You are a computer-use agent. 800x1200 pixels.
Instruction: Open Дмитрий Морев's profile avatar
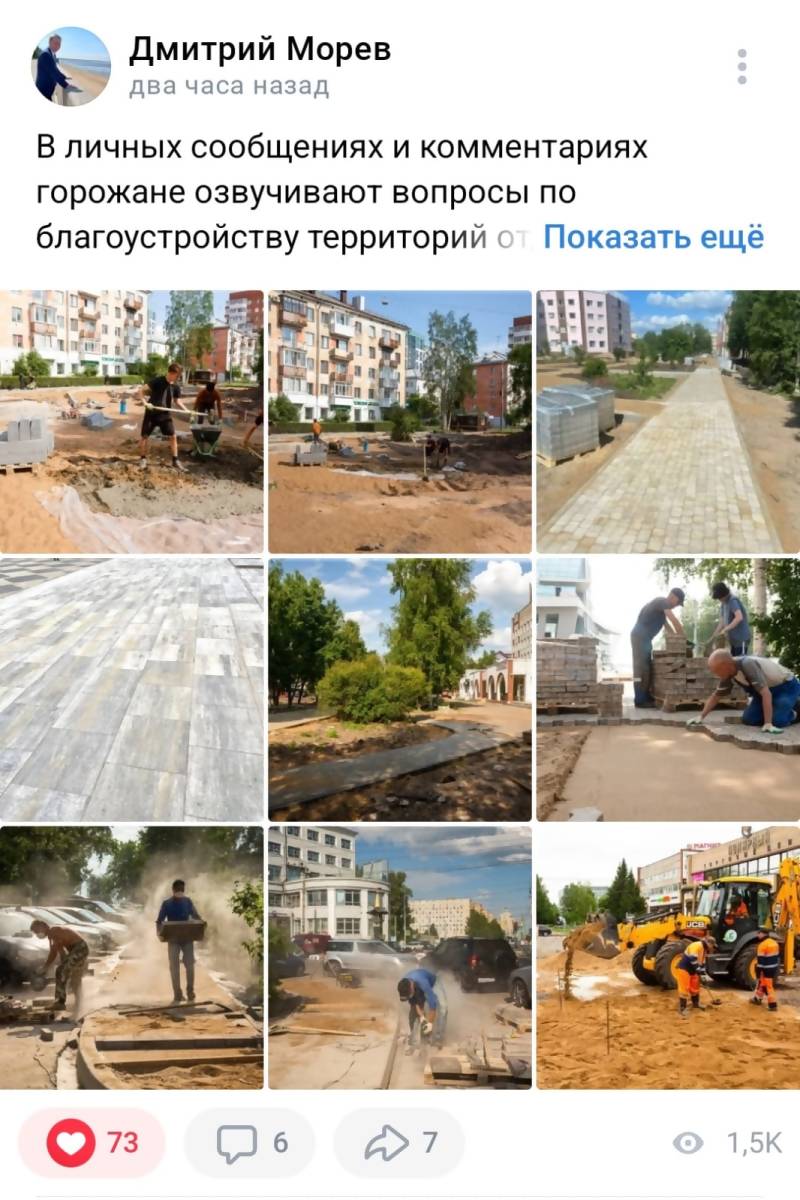pos(71,66)
